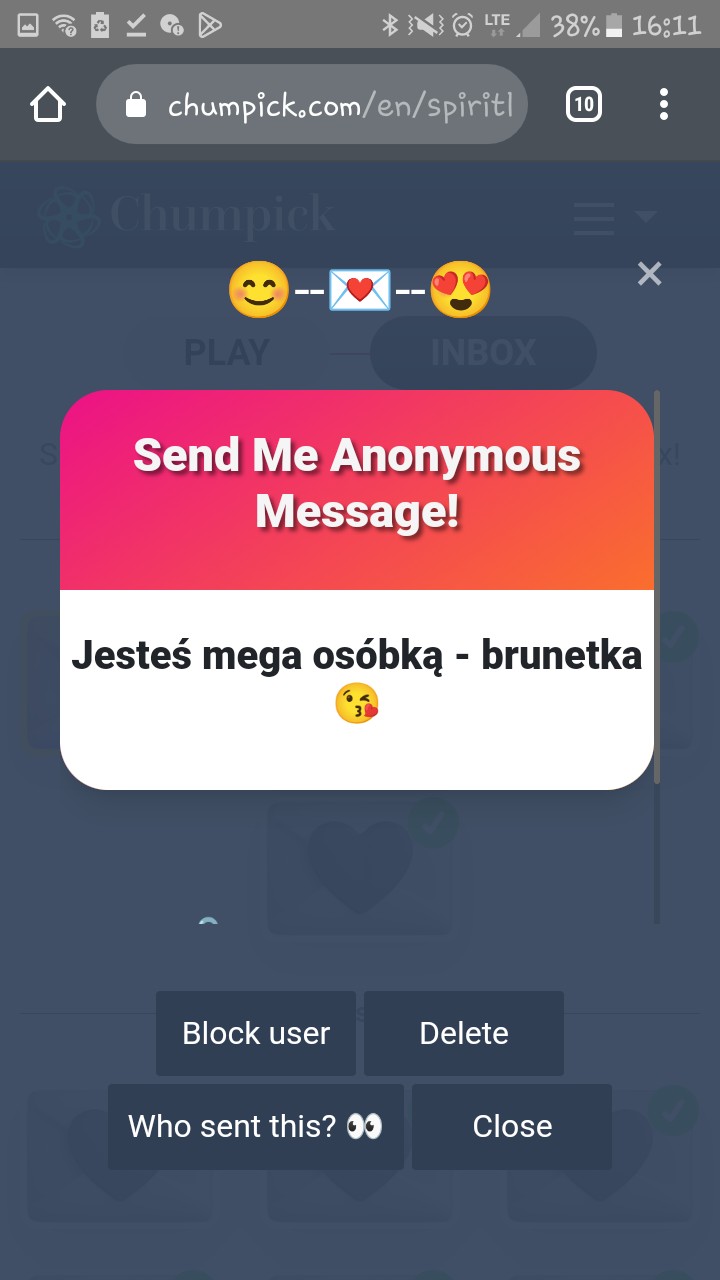Tap the Close button
This screenshot has width=720, height=1280.
pyautogui.click(x=512, y=1126)
